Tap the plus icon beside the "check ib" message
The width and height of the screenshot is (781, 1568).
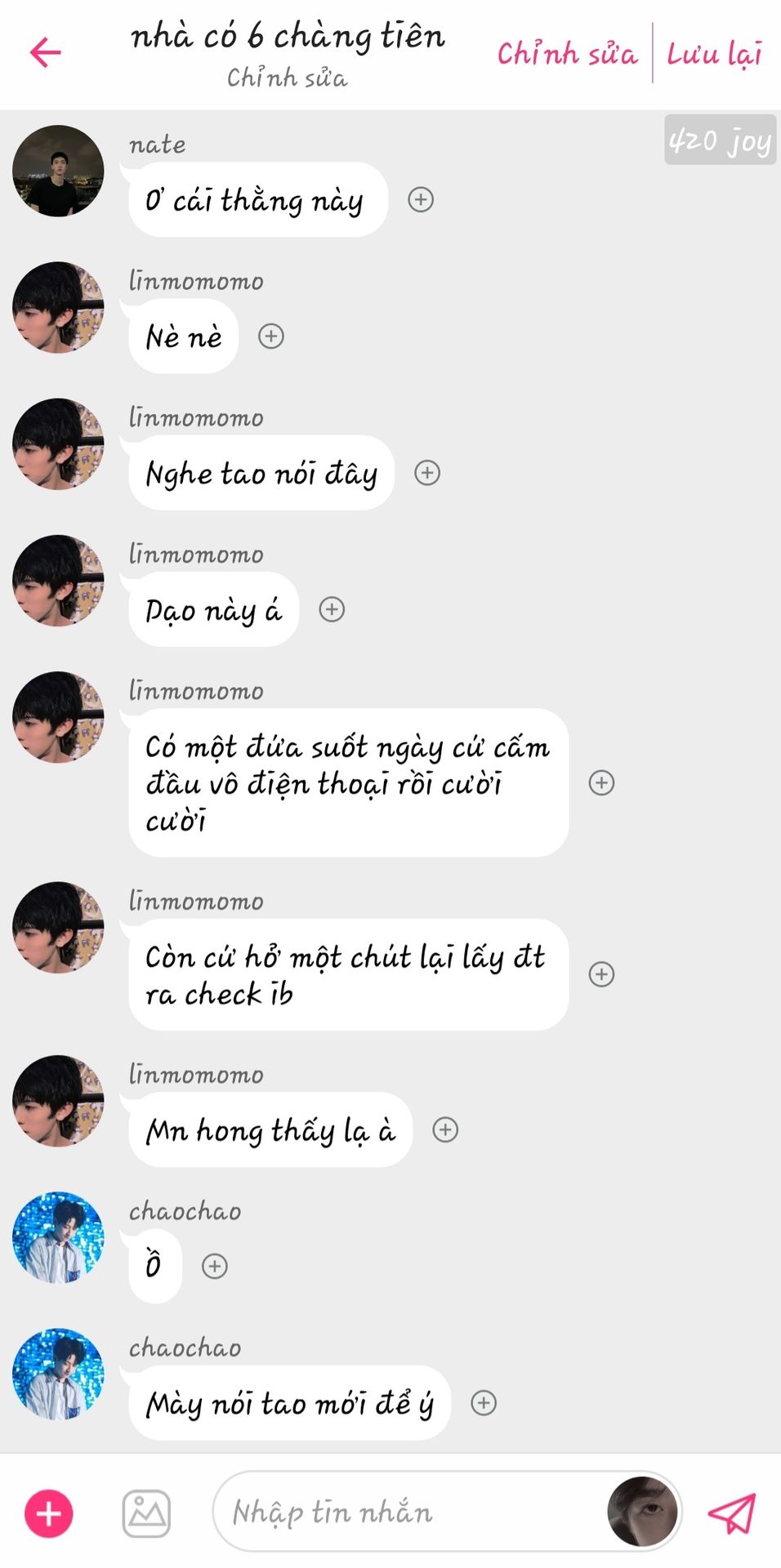click(602, 974)
